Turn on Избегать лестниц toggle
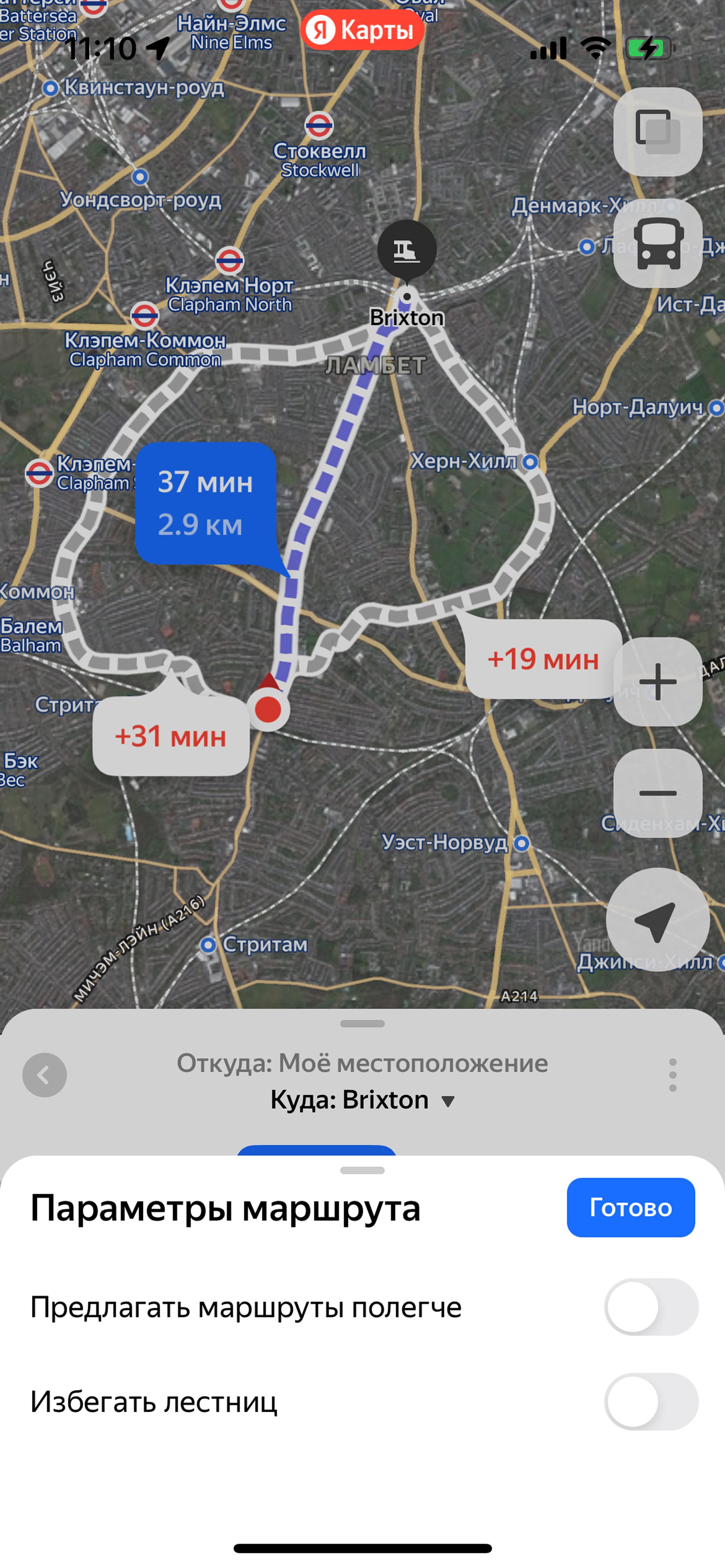 651,1401
